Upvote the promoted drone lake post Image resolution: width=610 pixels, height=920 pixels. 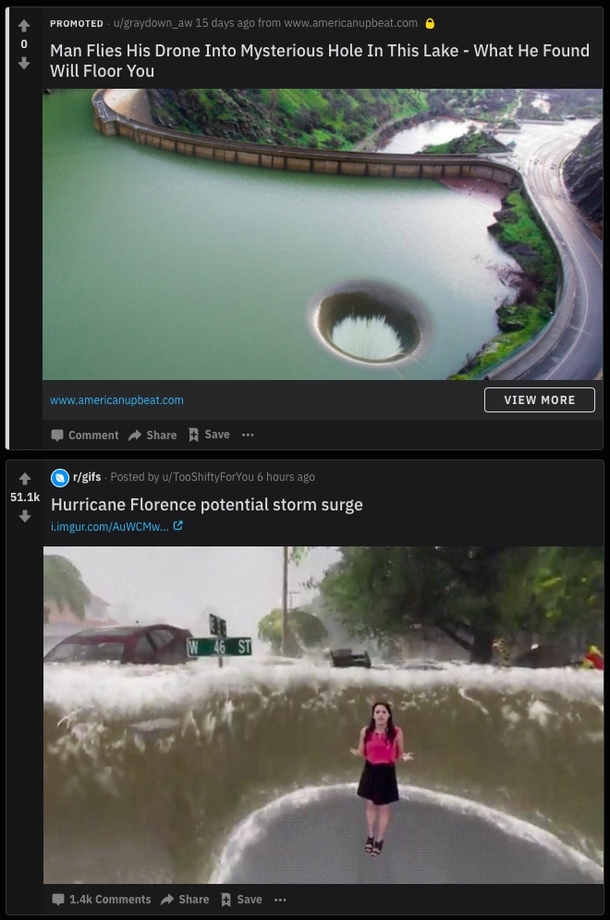[24, 26]
